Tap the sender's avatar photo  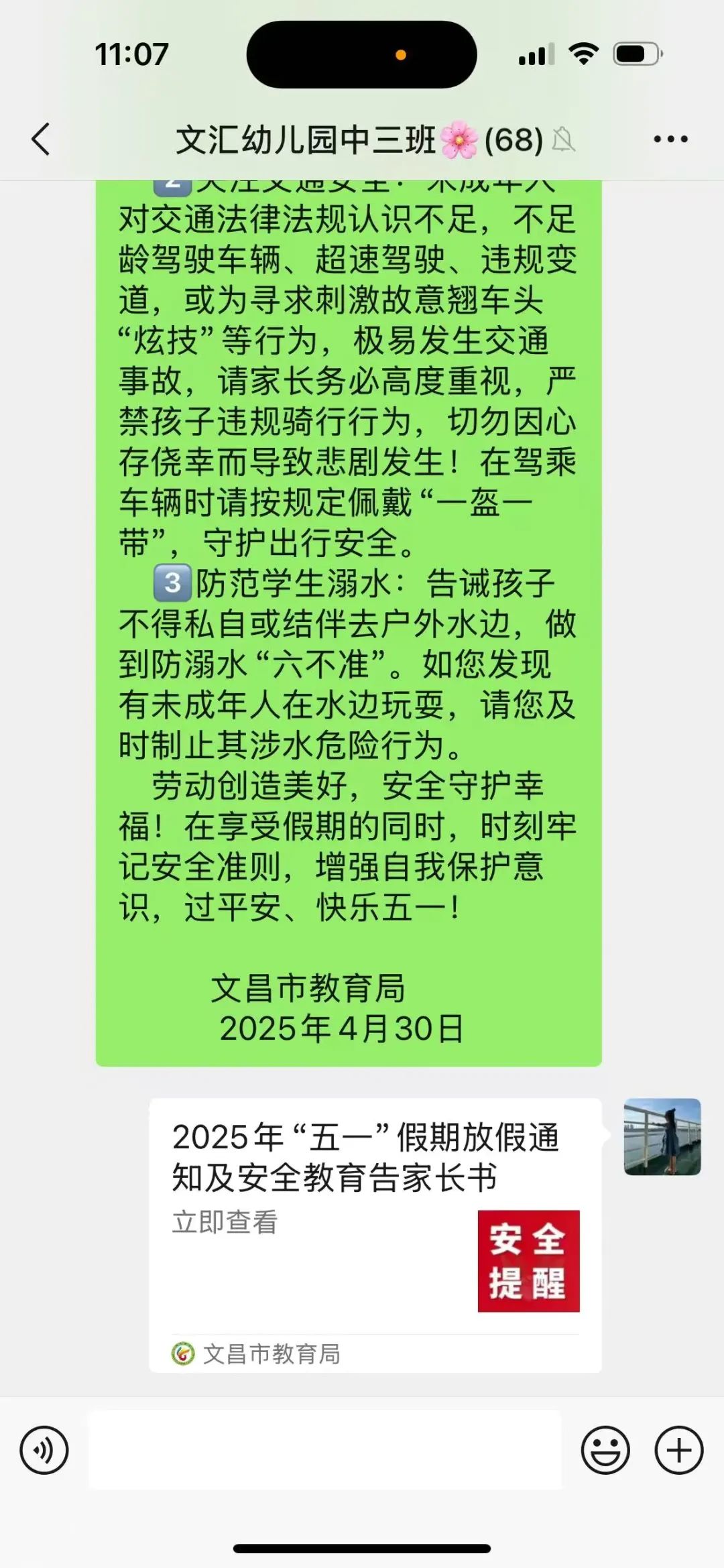click(662, 1137)
